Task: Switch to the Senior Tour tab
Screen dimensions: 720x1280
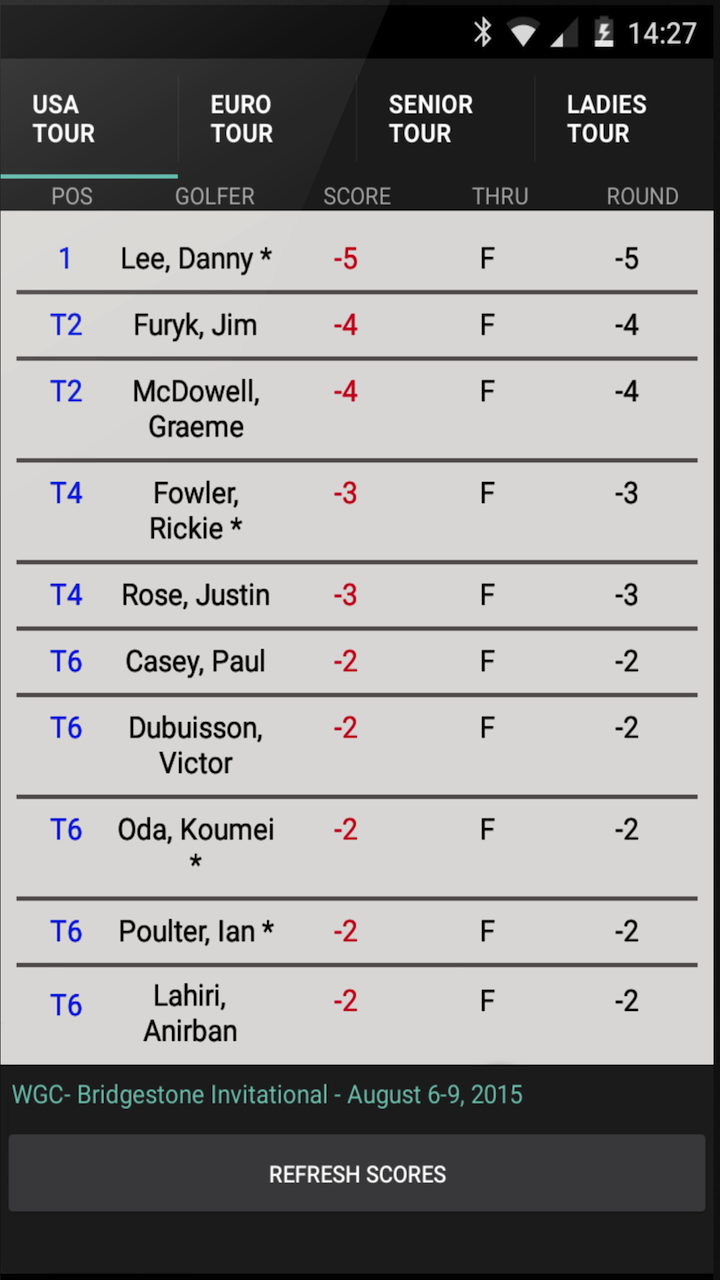Action: click(444, 119)
